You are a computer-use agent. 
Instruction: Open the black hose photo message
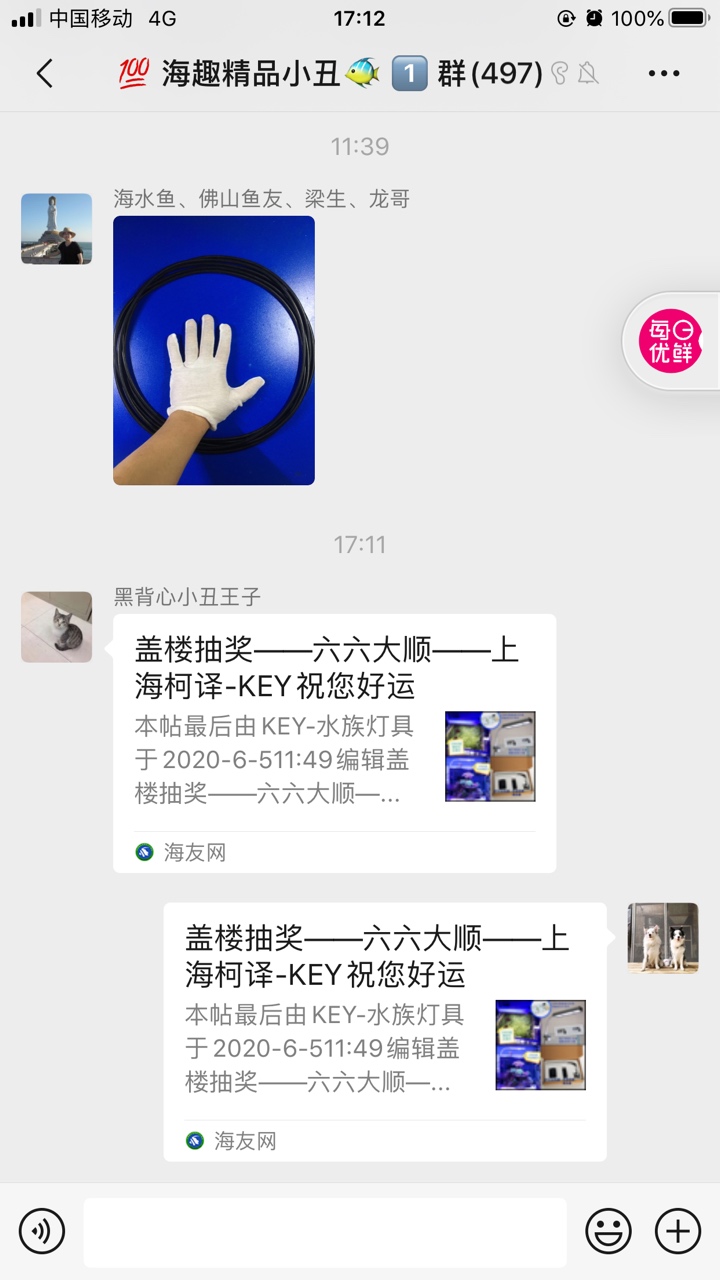[214, 350]
